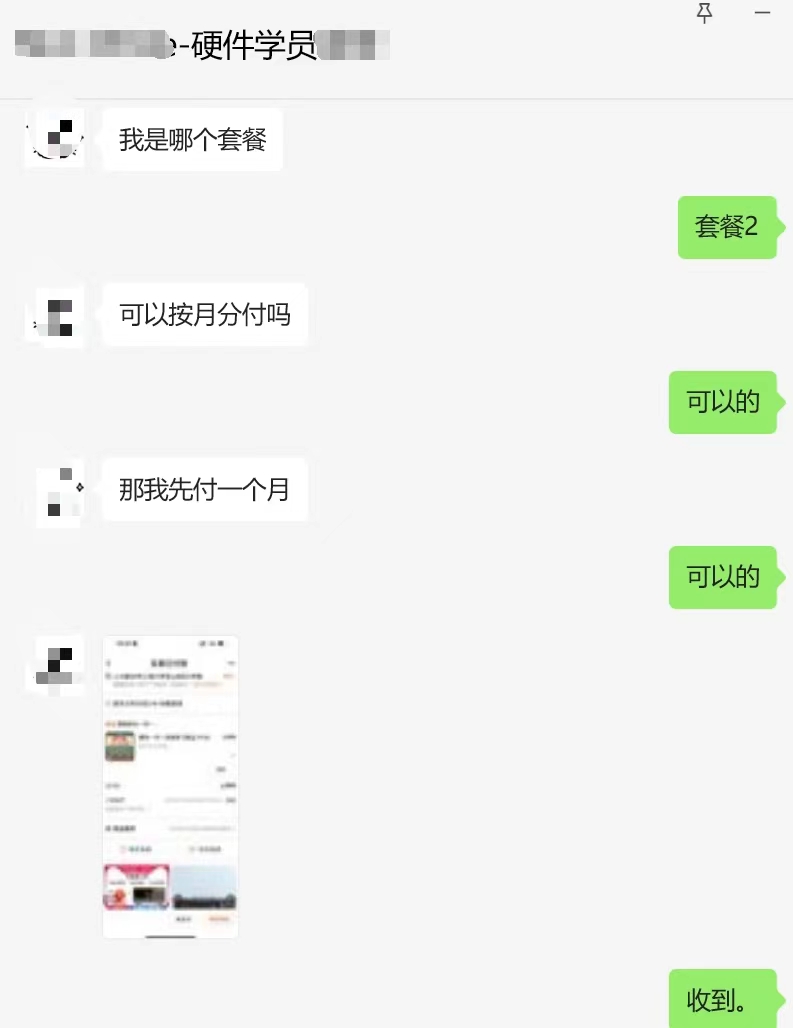The width and height of the screenshot is (793, 1028).
Task: Open avatar beside 可以按月分付吗 message
Action: pos(55,317)
